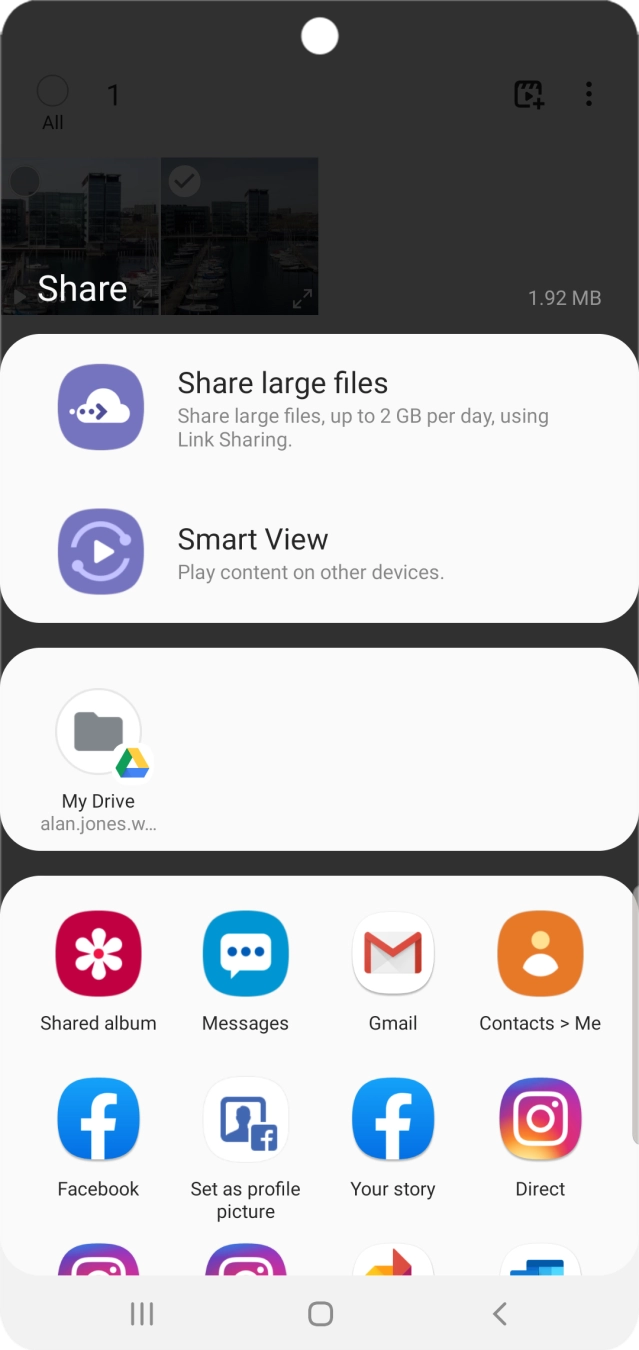This screenshot has width=639, height=1350.
Task: Post to Facebook Your story
Action: click(x=393, y=1138)
